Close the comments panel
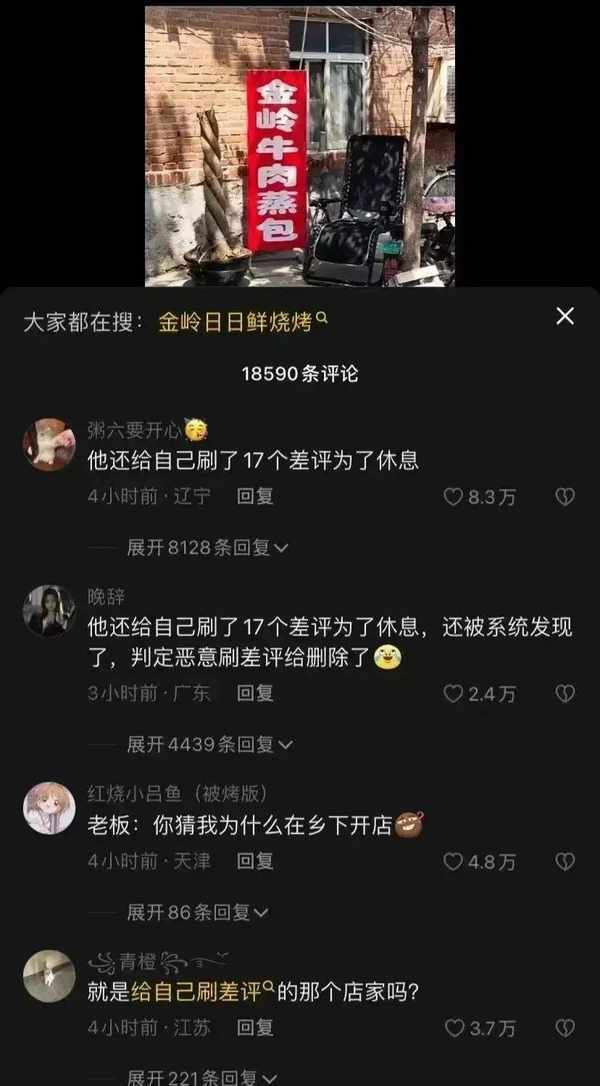 pos(565,317)
